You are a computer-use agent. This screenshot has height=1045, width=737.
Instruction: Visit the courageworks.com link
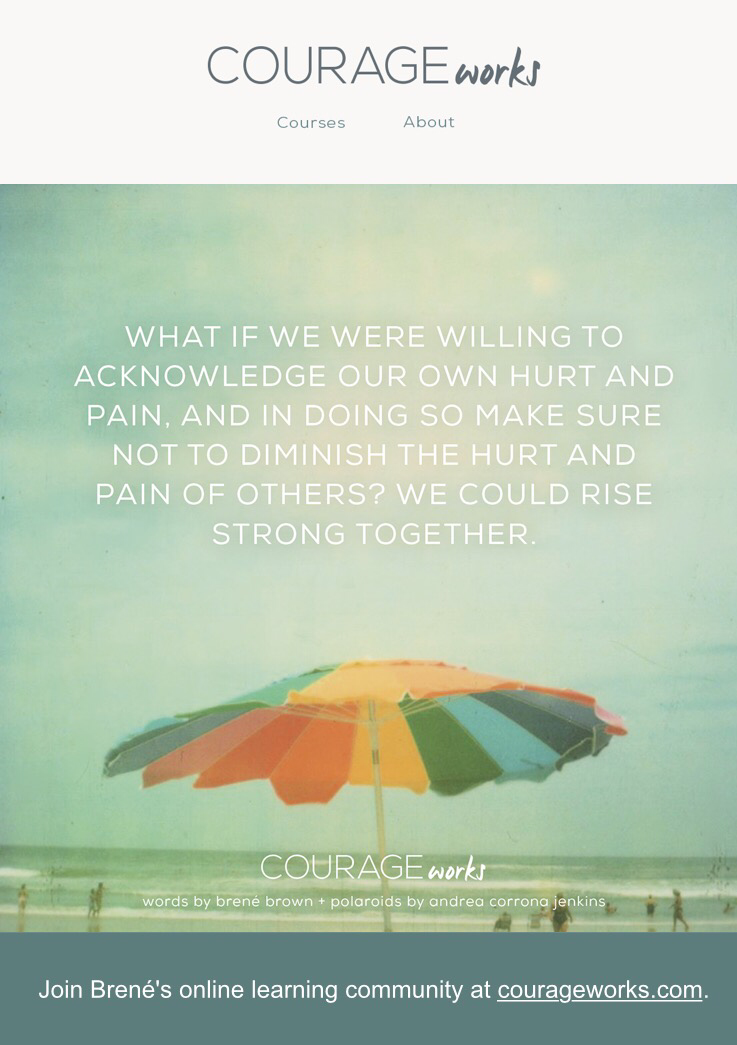coord(599,990)
